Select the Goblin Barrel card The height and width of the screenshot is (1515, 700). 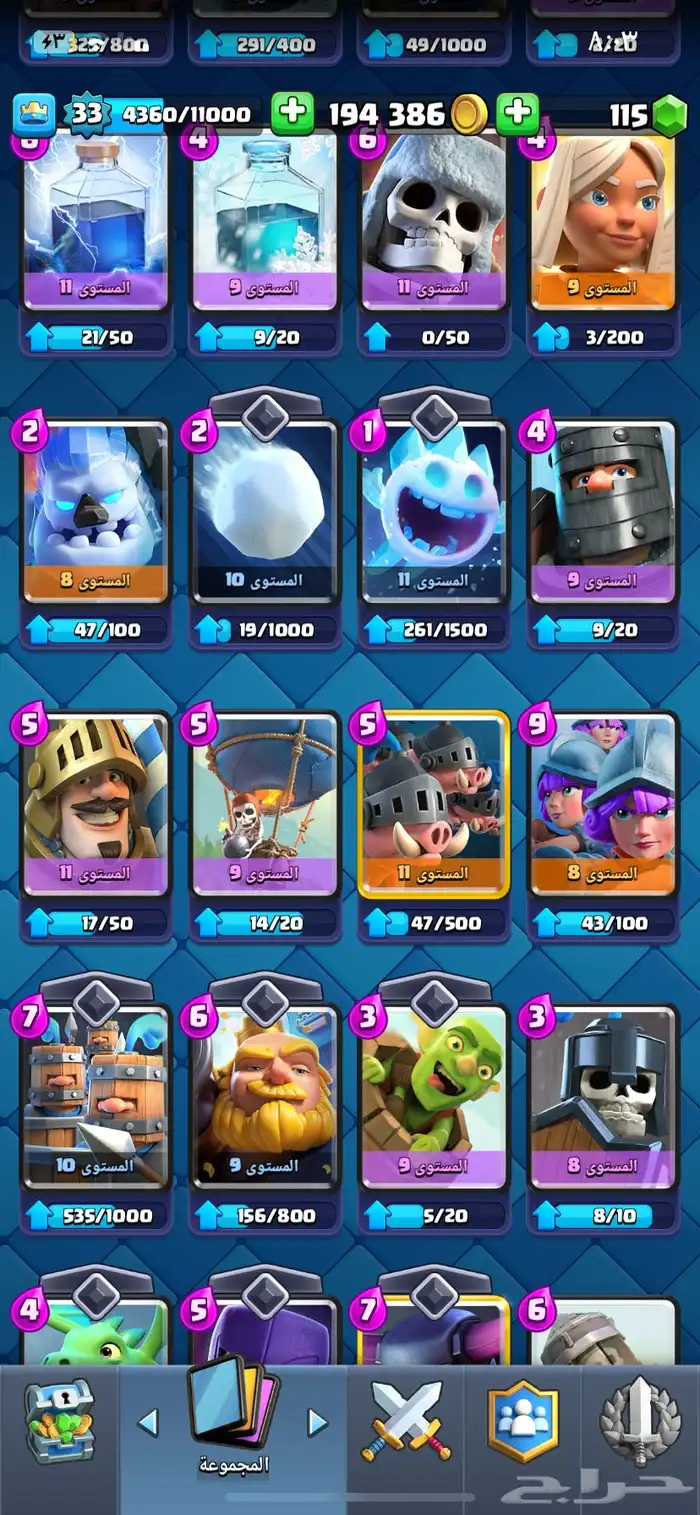coord(434,1098)
